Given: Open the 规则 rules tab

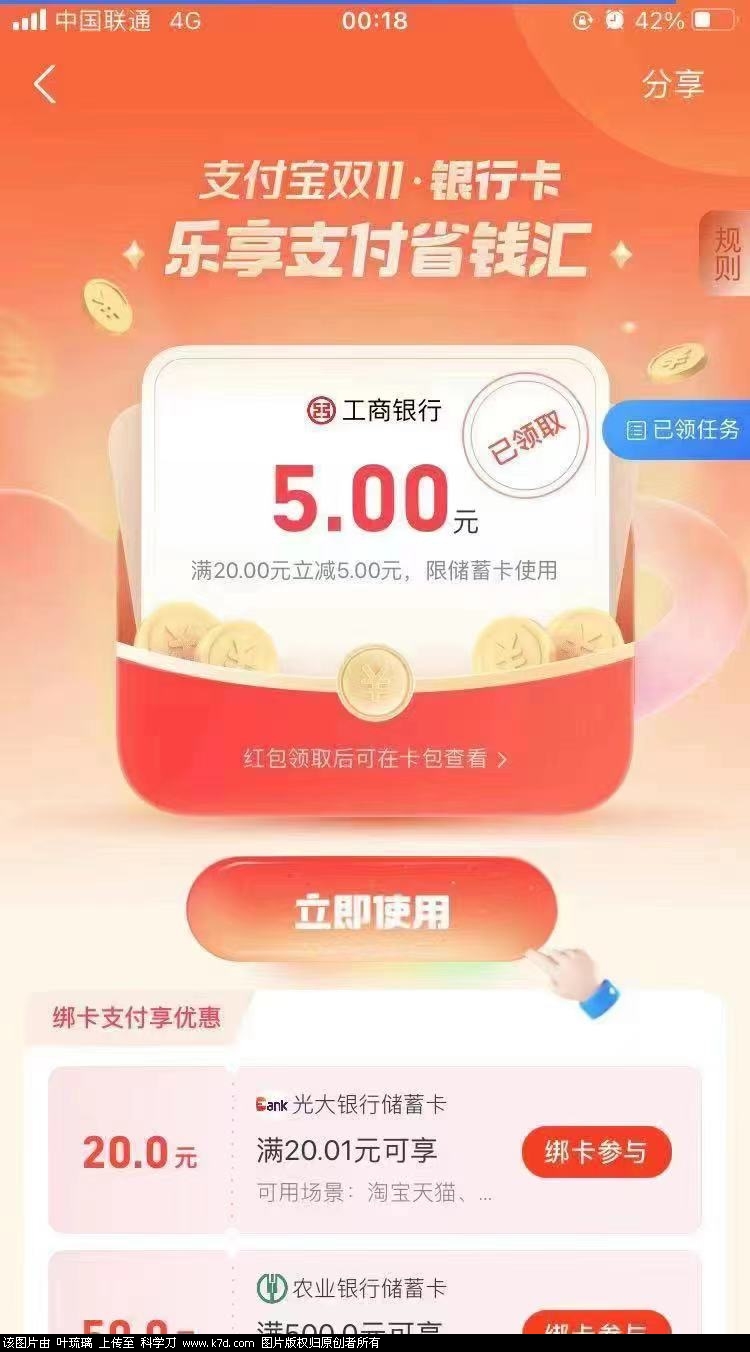Looking at the screenshot, I should (726, 253).
